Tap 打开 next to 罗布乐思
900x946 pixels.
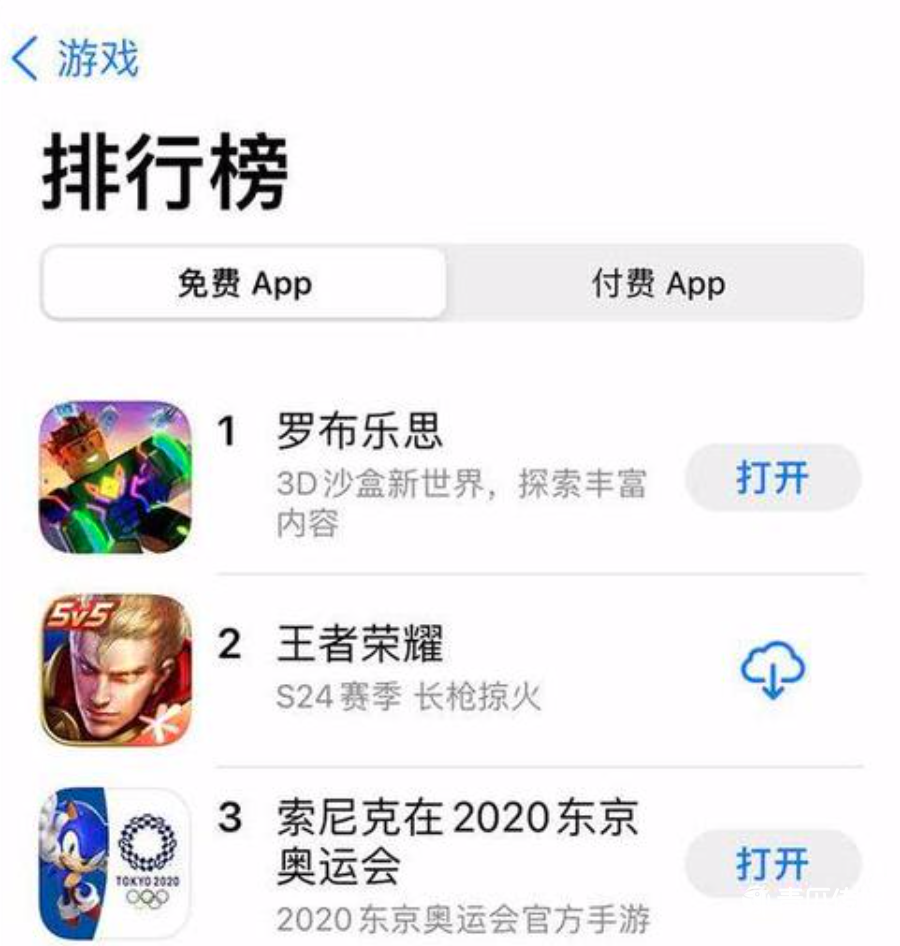coord(772,478)
